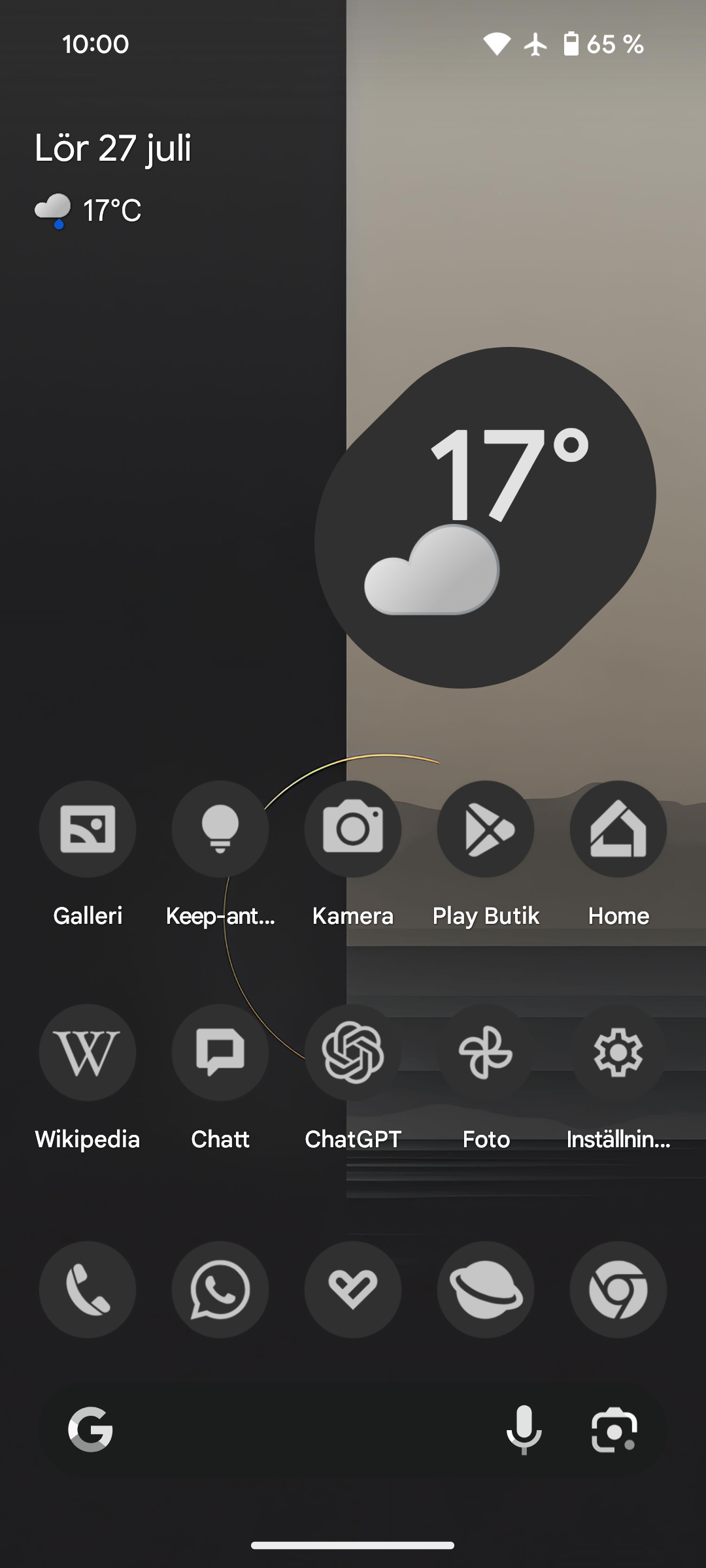Open the large 17° weather widget
Viewport: 706px width, 1568px height.
point(485,517)
